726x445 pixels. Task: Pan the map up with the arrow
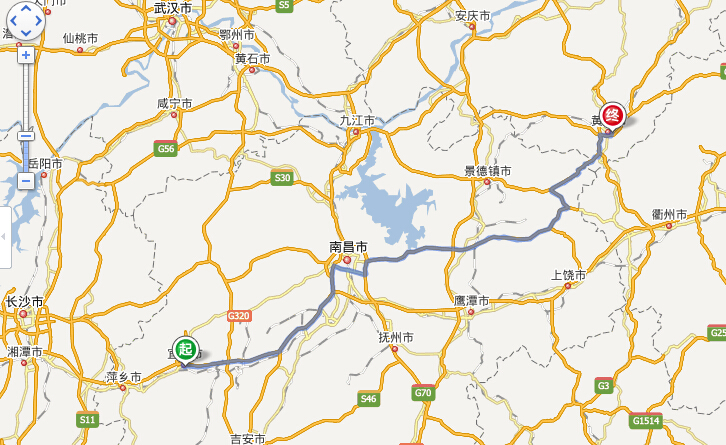point(26,9)
